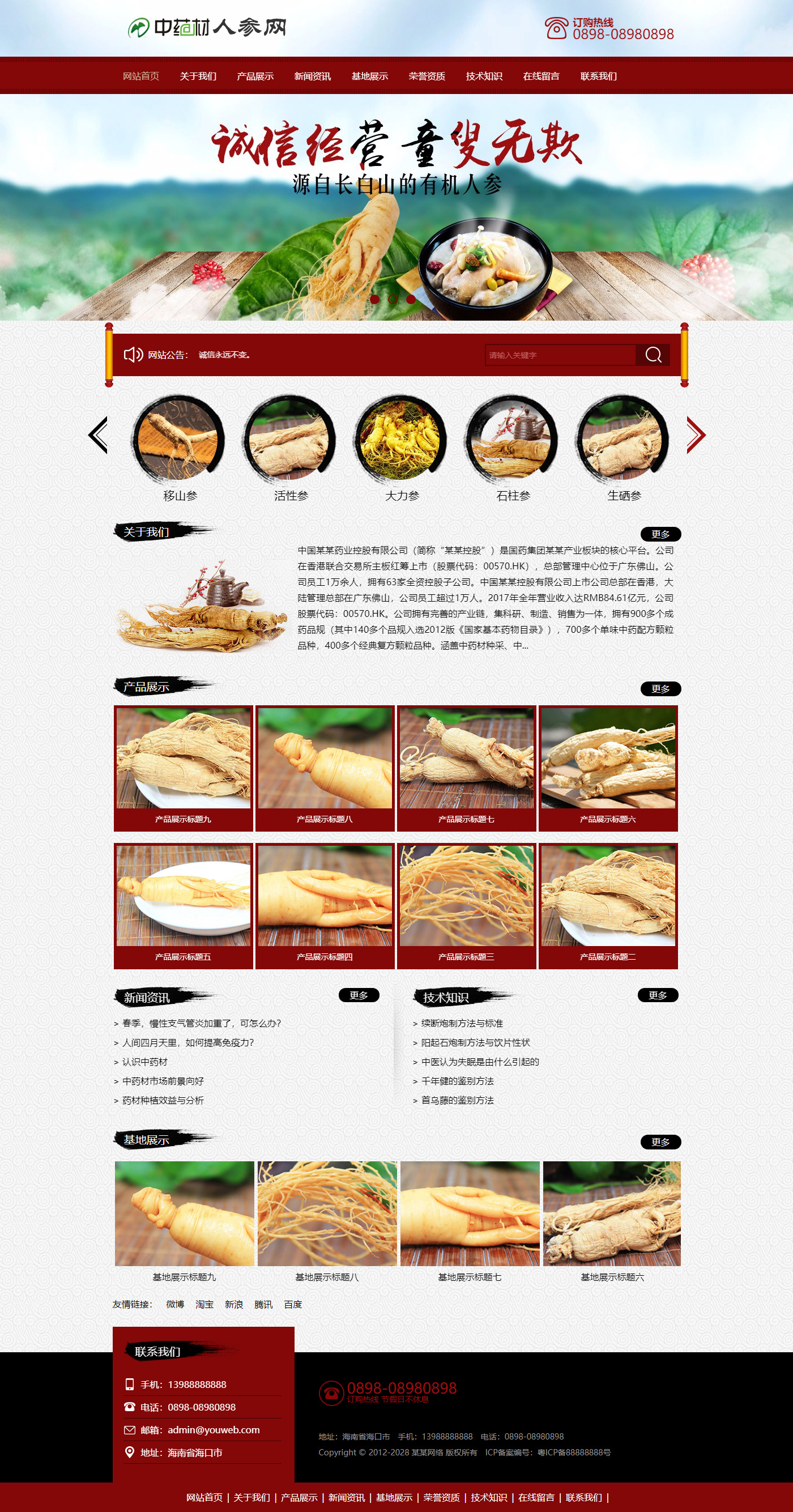View base tile 基地展示标题八
793x1512 pixels.
click(327, 1222)
